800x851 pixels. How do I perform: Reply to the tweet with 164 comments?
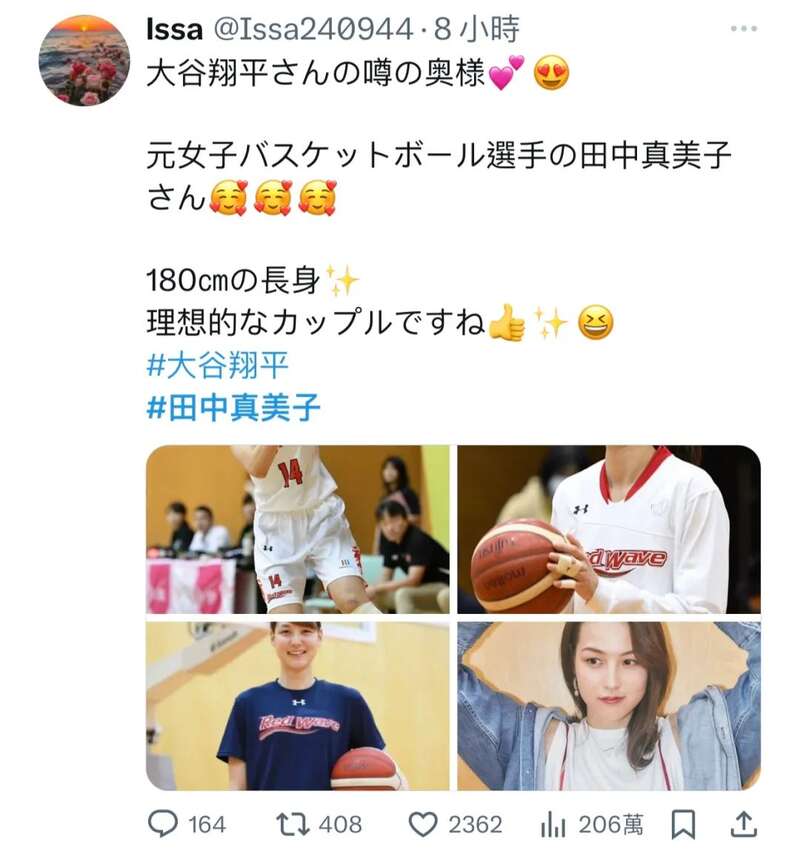click(x=163, y=824)
